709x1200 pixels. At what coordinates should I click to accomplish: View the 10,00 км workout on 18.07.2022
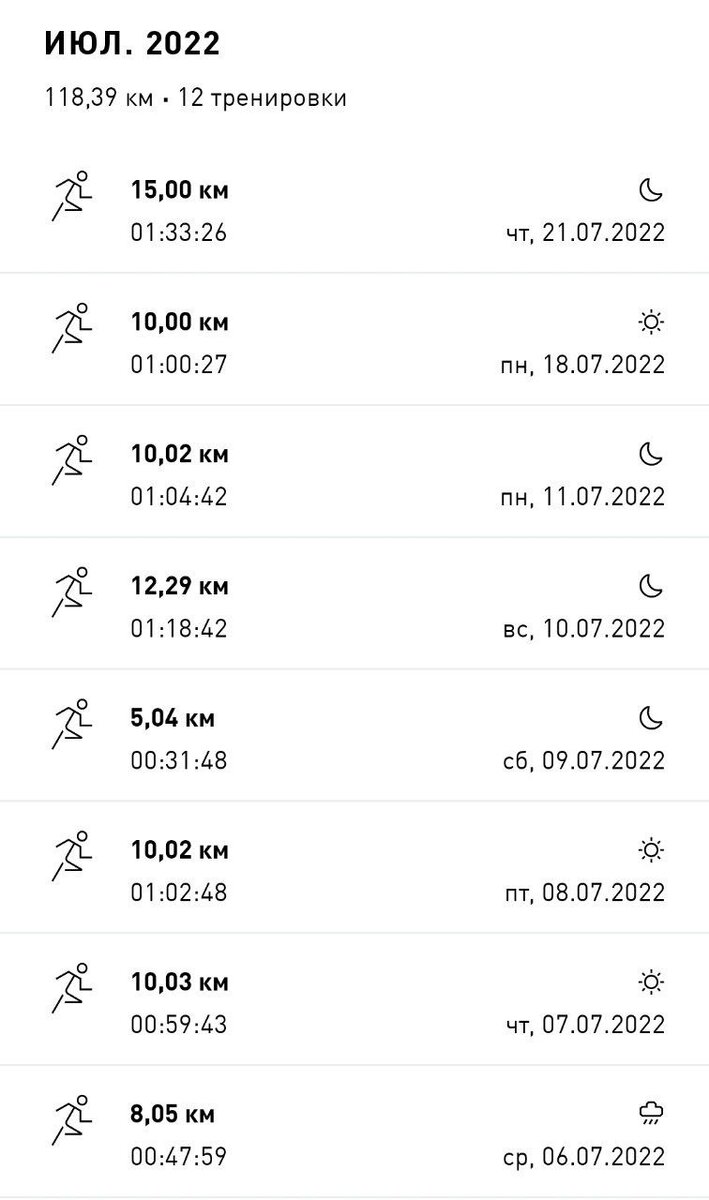click(354, 342)
